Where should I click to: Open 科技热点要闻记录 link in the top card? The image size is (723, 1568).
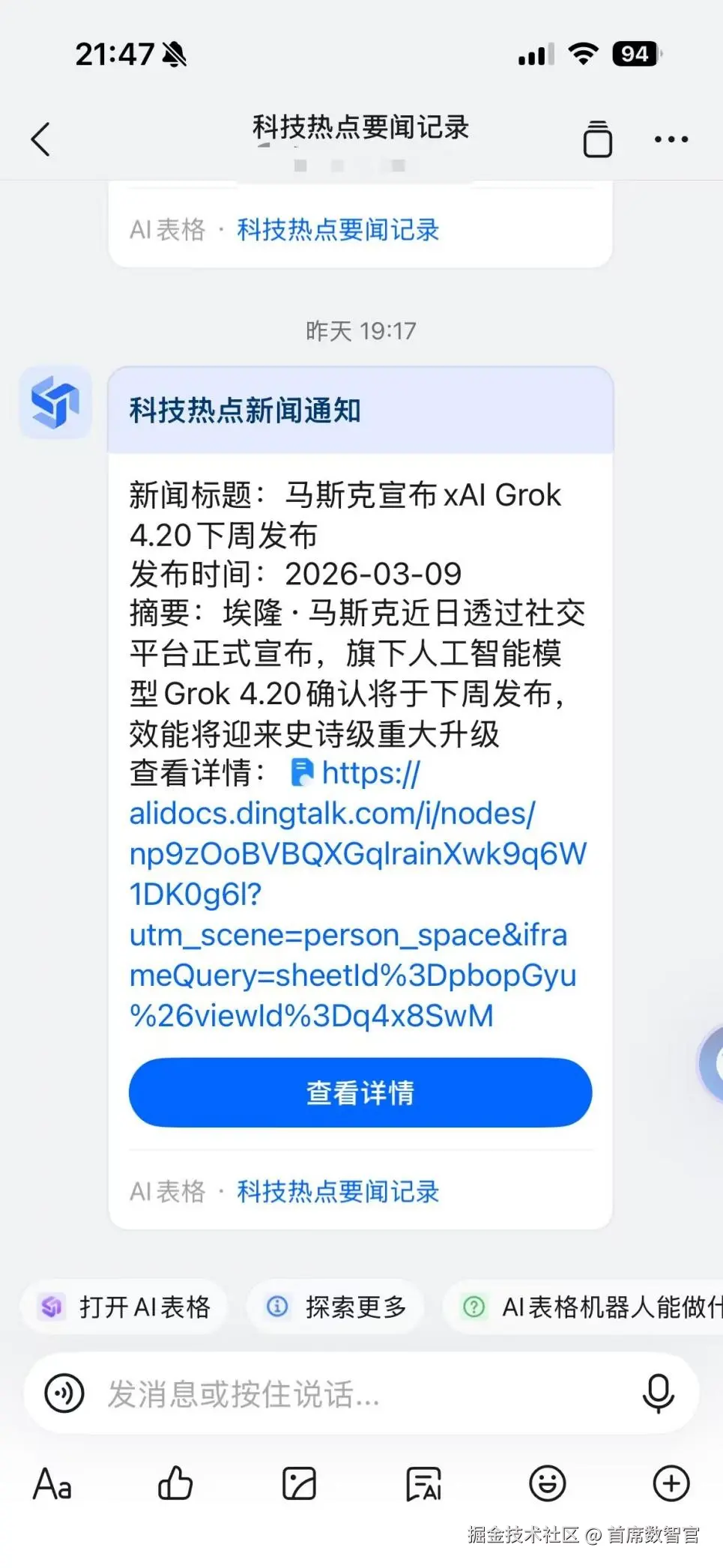(x=338, y=229)
